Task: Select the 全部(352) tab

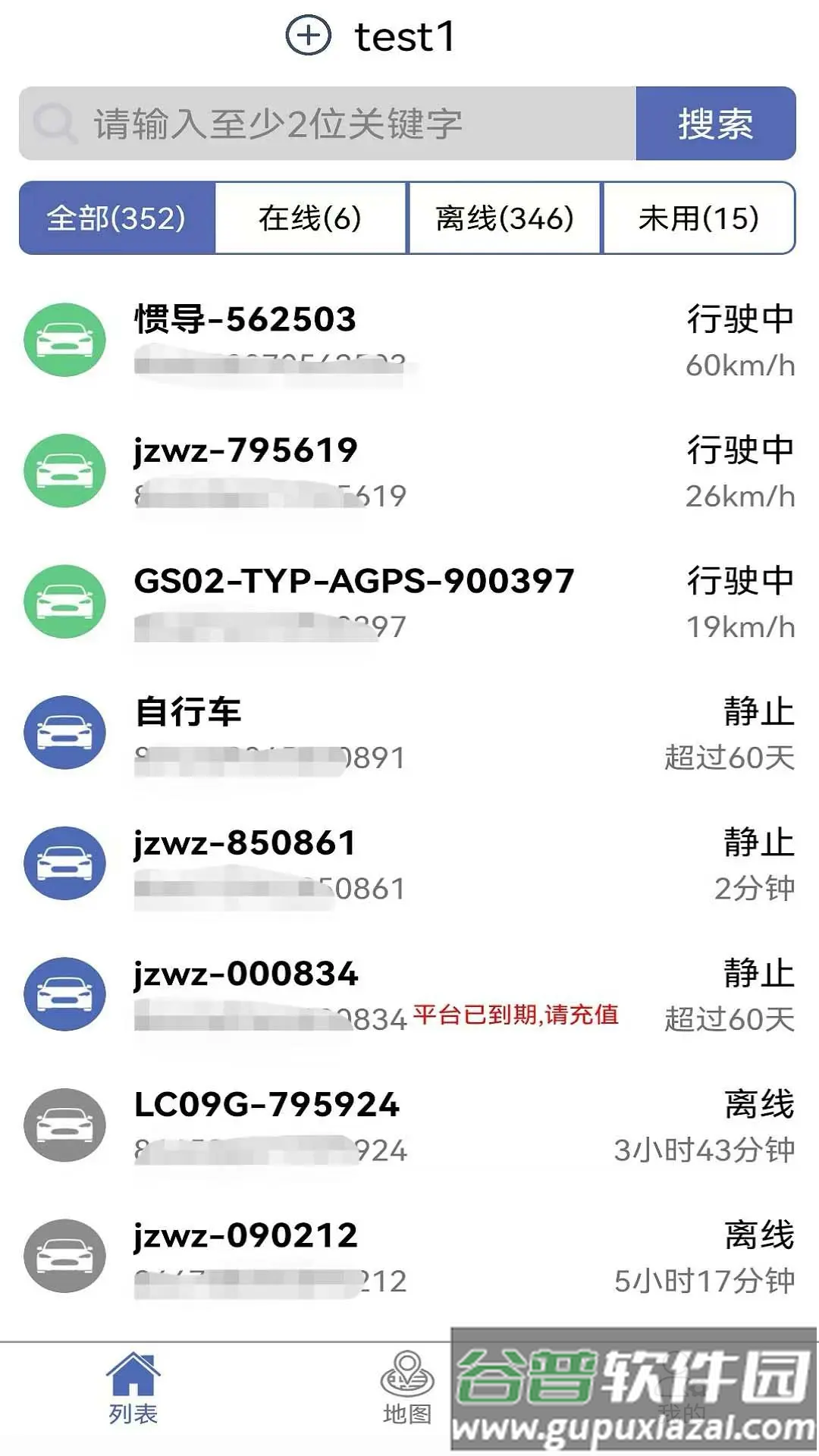Action: point(117,218)
